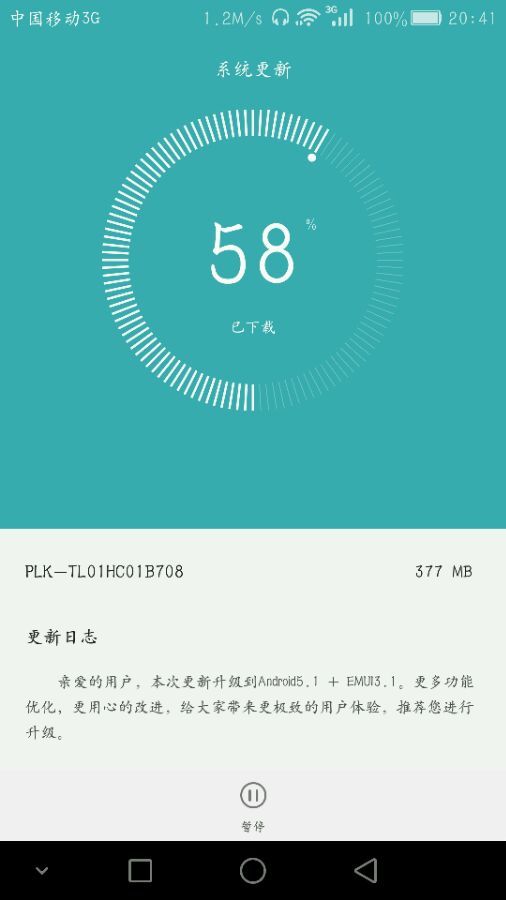The height and width of the screenshot is (900, 506).
Task: Hide the navigation bar with the chevron
Action: point(41,871)
